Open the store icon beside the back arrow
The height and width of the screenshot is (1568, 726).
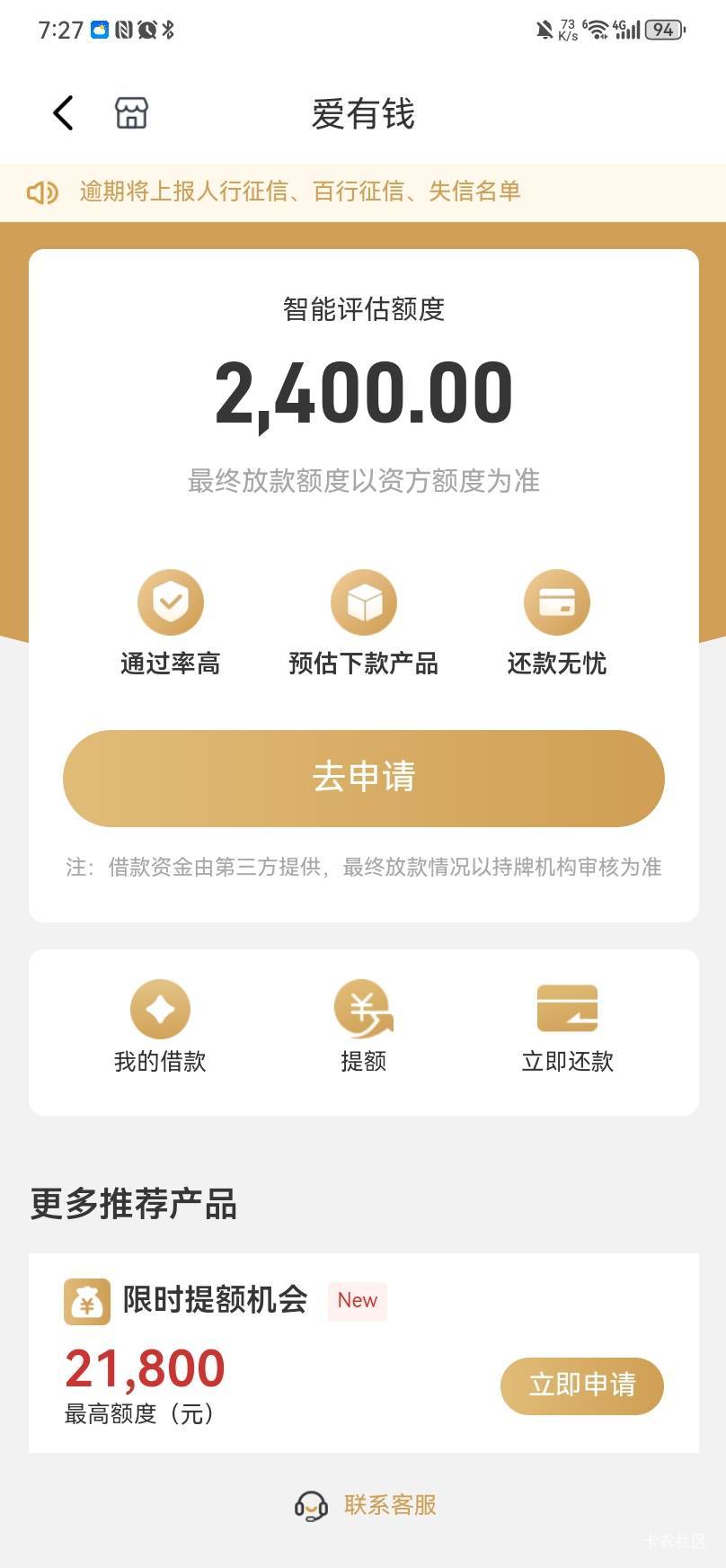click(131, 113)
